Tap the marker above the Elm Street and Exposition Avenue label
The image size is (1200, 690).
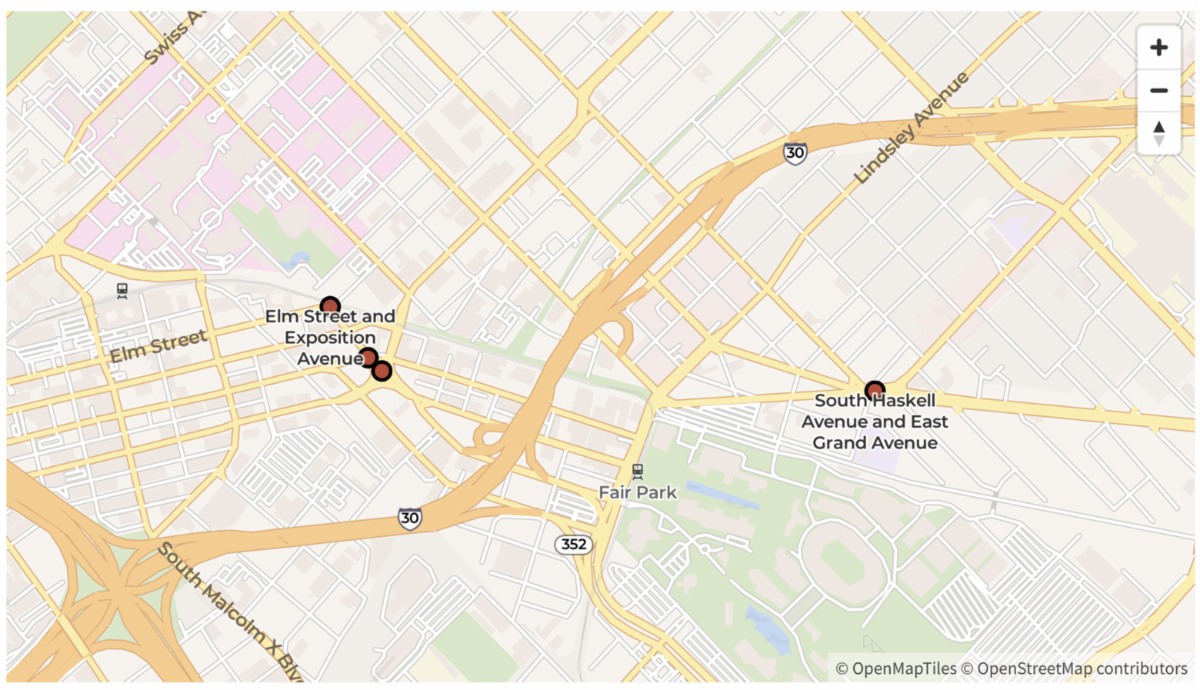pos(330,306)
